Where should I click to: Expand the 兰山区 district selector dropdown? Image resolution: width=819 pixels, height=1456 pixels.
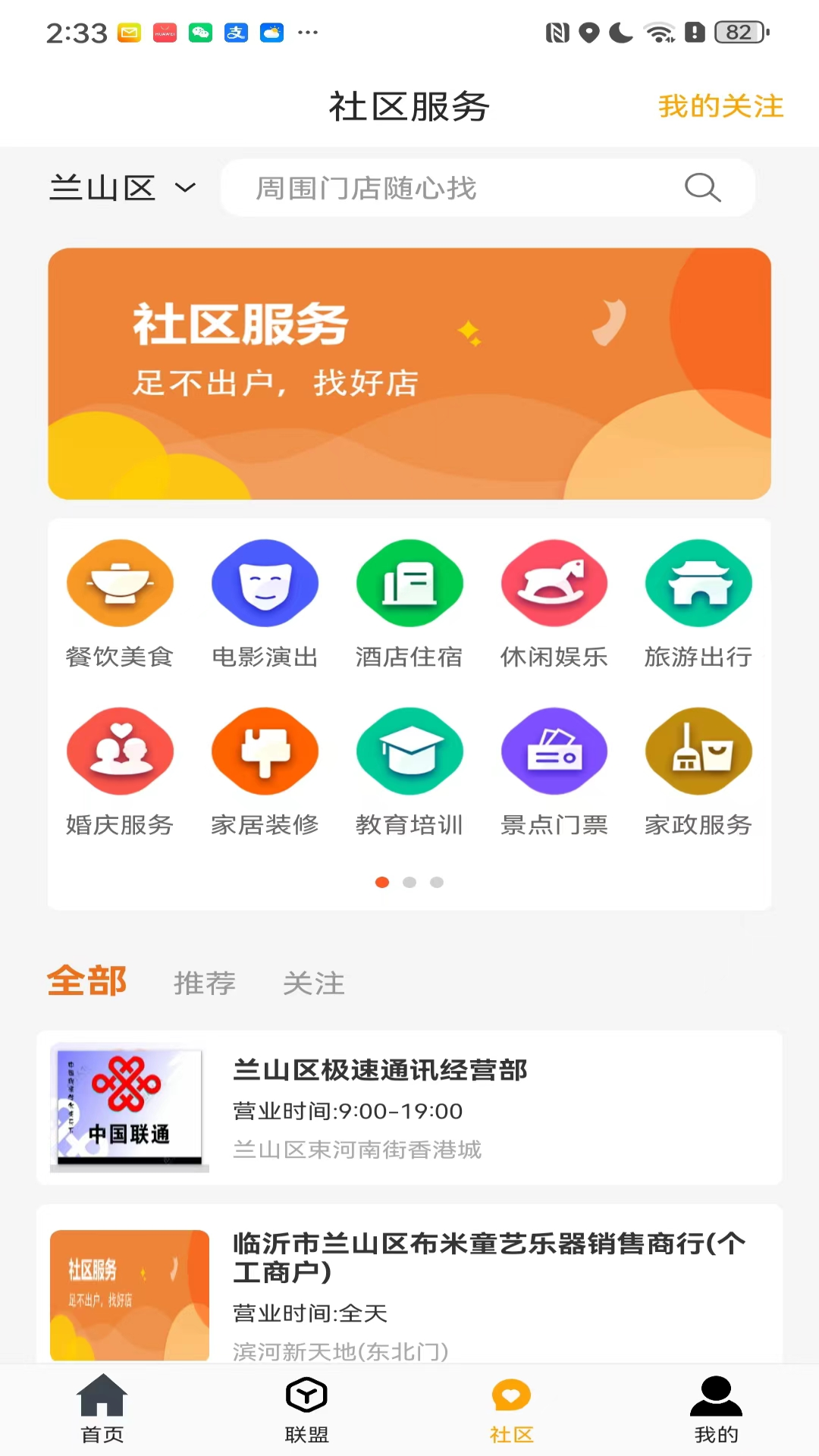click(121, 188)
